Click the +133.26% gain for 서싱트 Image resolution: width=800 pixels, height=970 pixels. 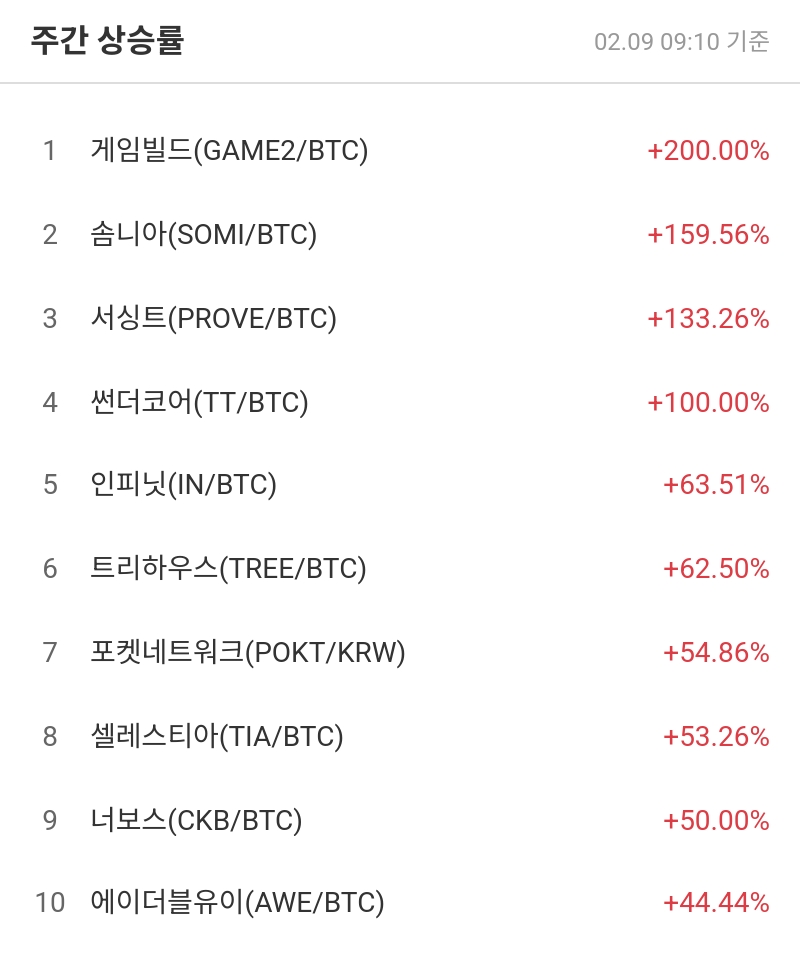click(x=706, y=318)
